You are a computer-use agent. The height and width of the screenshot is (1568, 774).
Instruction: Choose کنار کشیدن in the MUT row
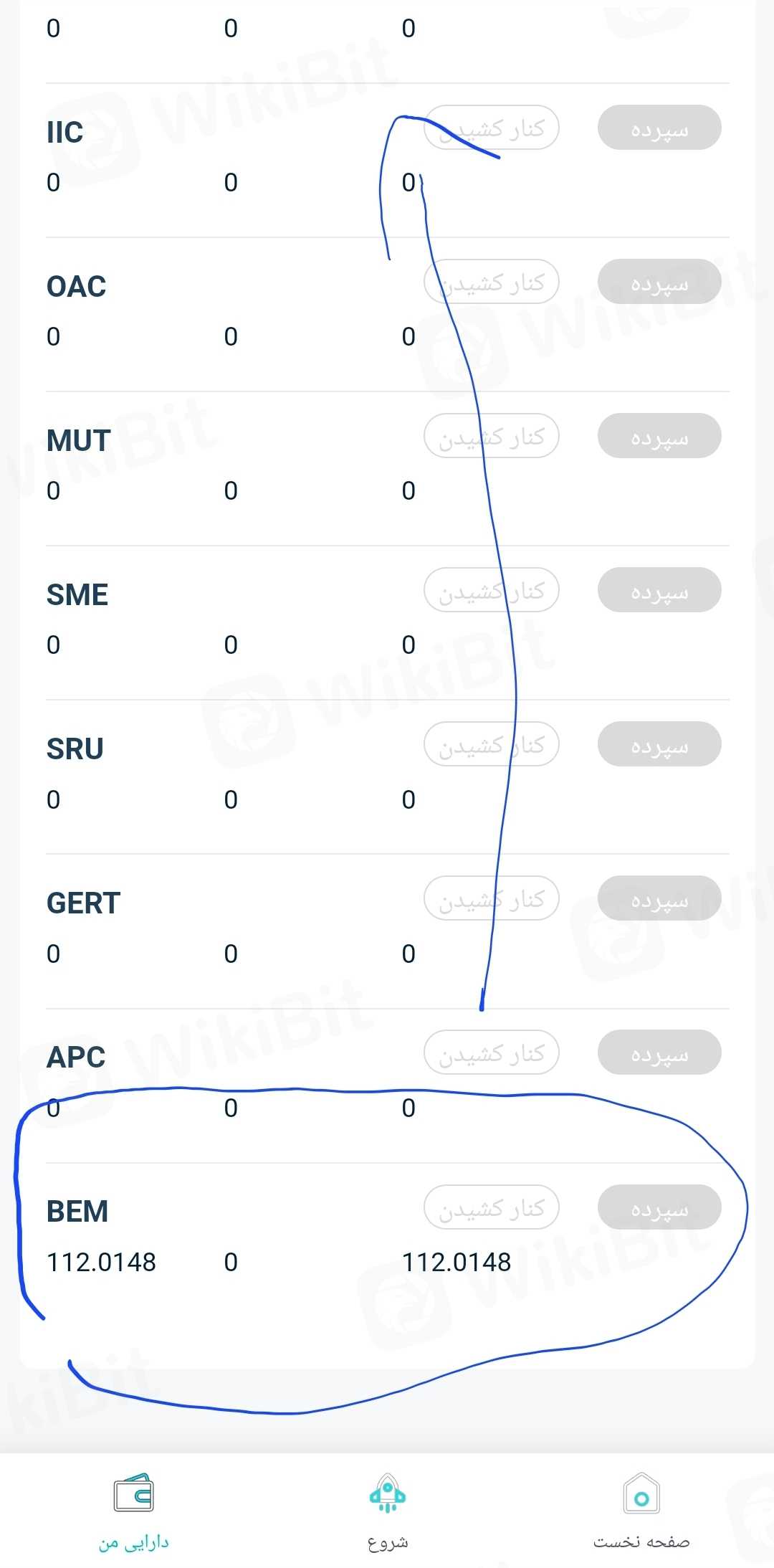pos(492,437)
